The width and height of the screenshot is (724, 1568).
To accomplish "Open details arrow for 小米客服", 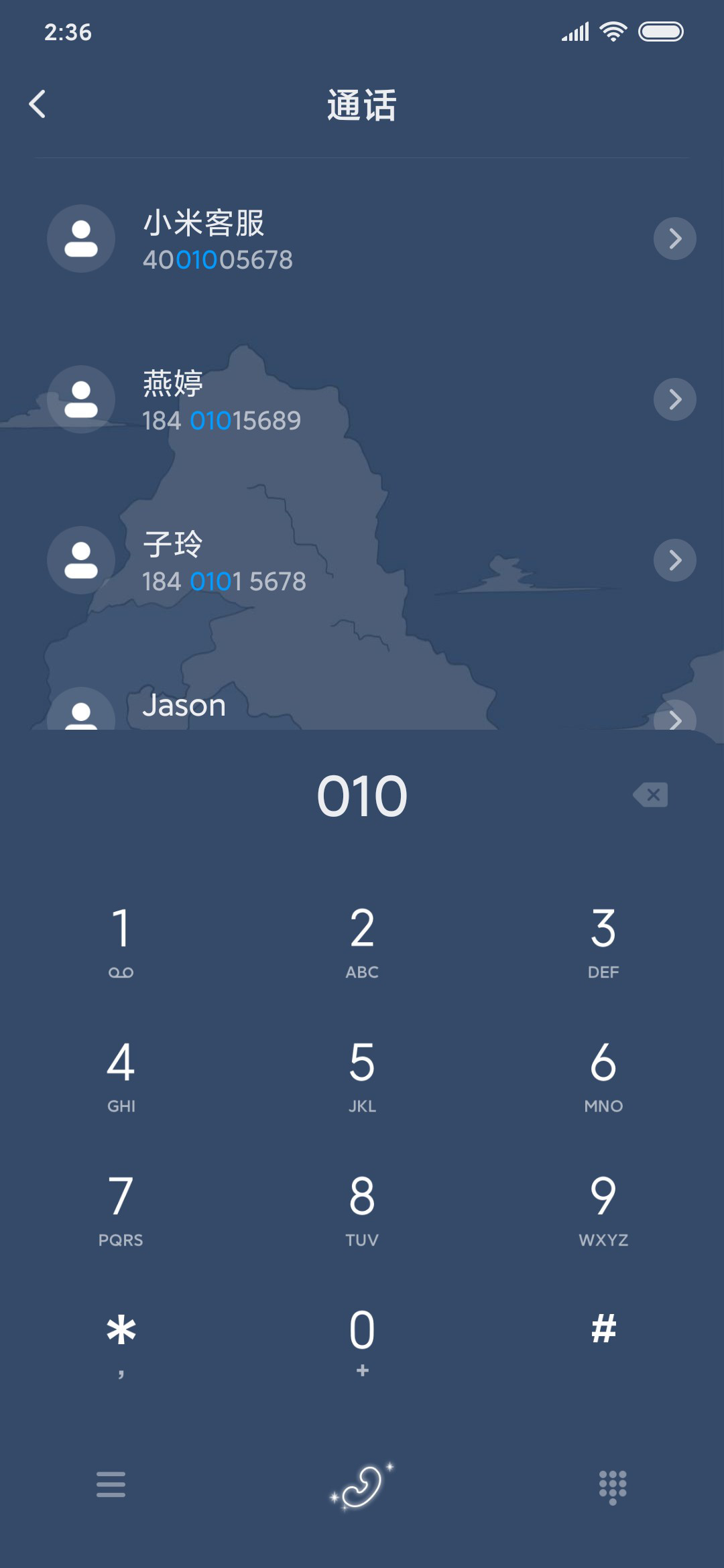I will (x=674, y=239).
